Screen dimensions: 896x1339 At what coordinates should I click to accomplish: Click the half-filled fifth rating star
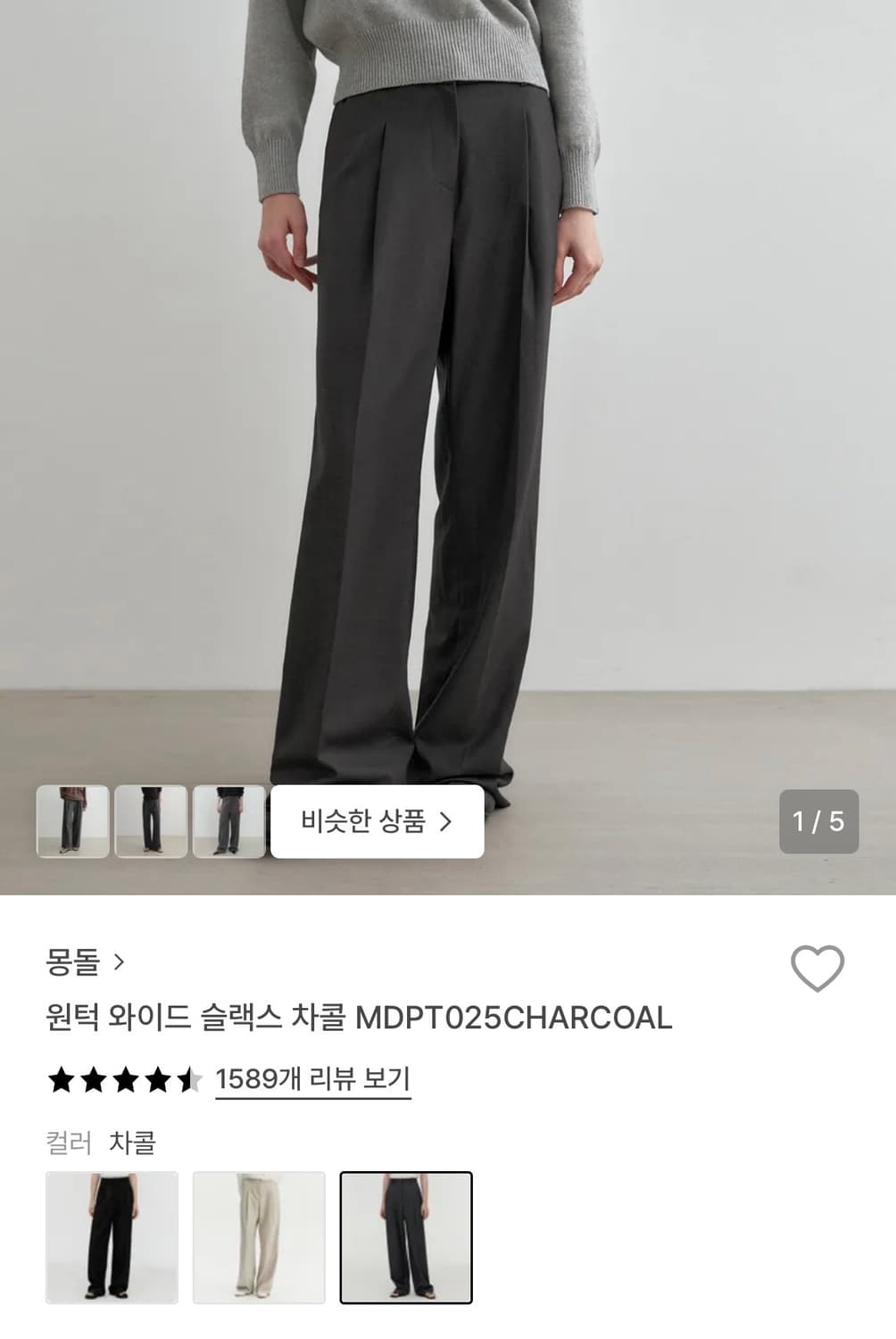pyautogui.click(x=188, y=1077)
